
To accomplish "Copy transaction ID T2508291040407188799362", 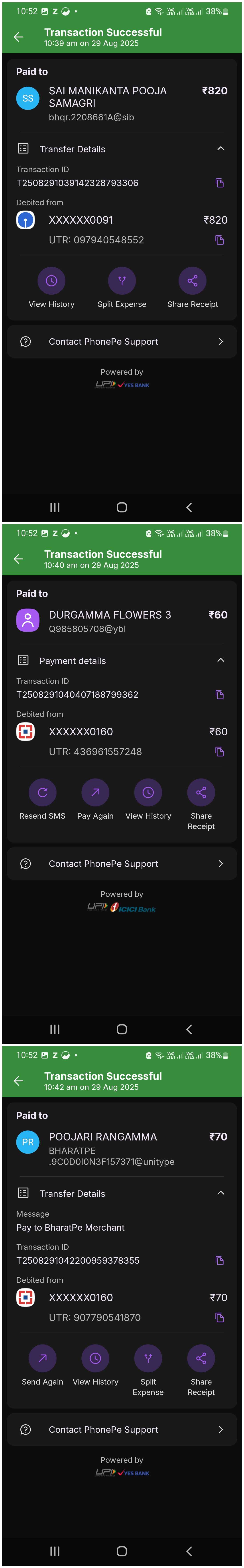I will (x=220, y=694).
